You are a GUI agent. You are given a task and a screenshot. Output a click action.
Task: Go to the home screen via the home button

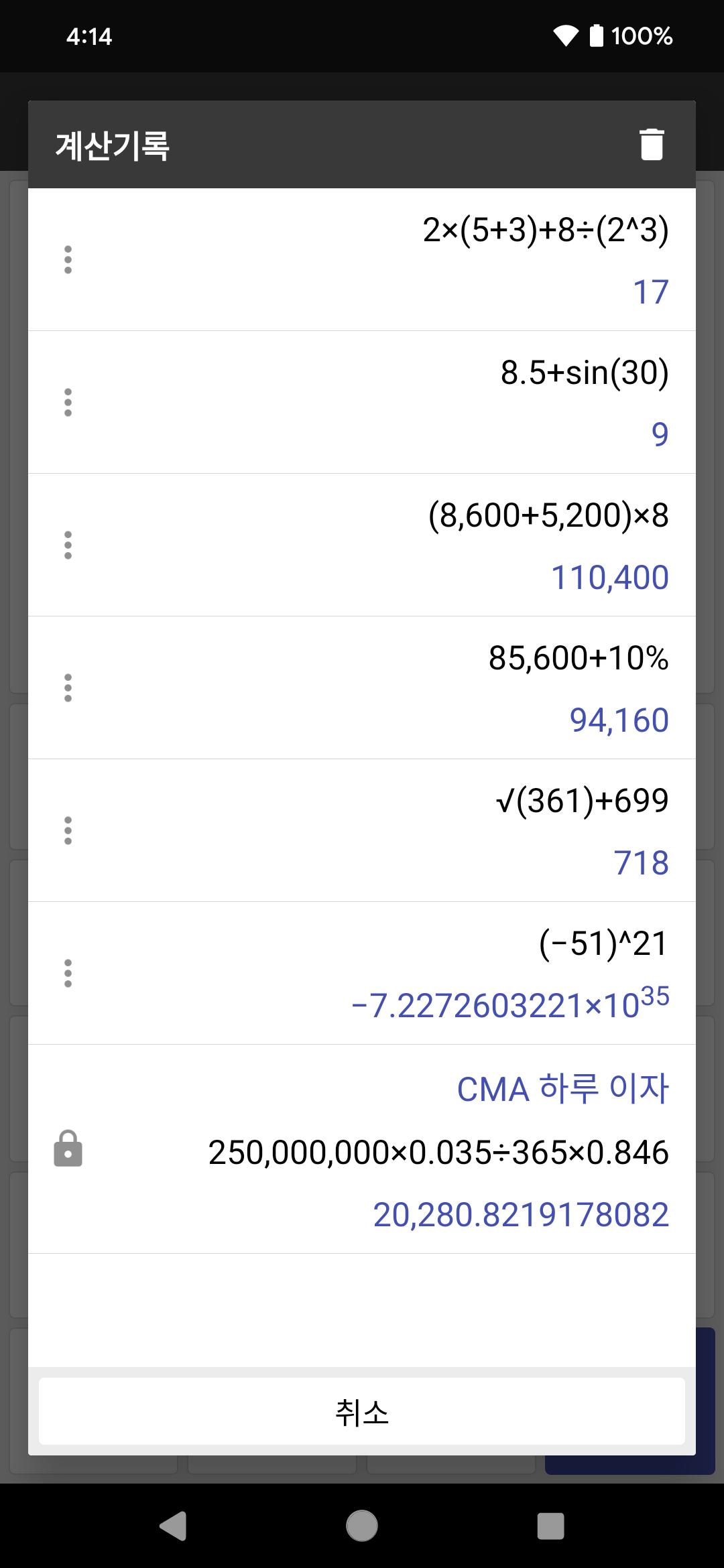click(362, 1526)
